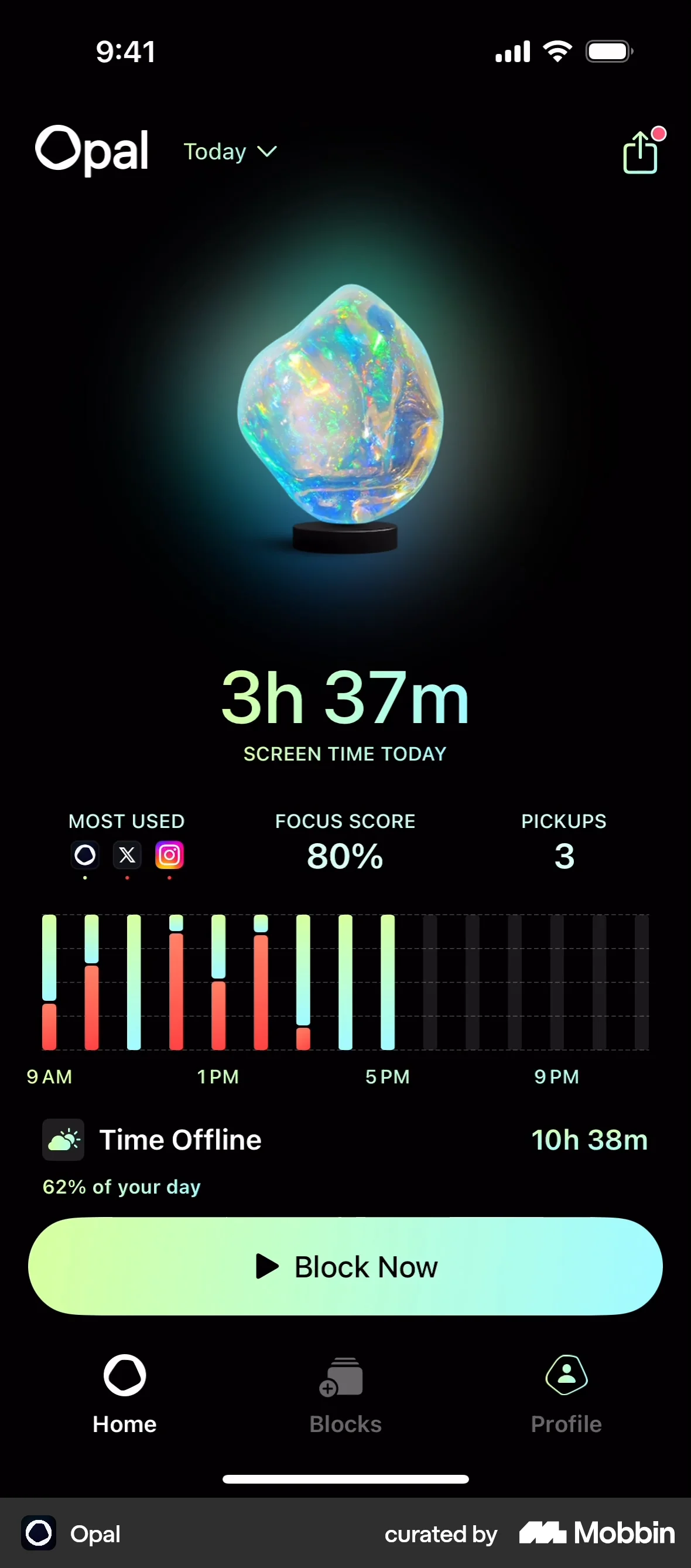Open the Opal app icon under Most Used
The image size is (691, 1568).
(x=84, y=855)
